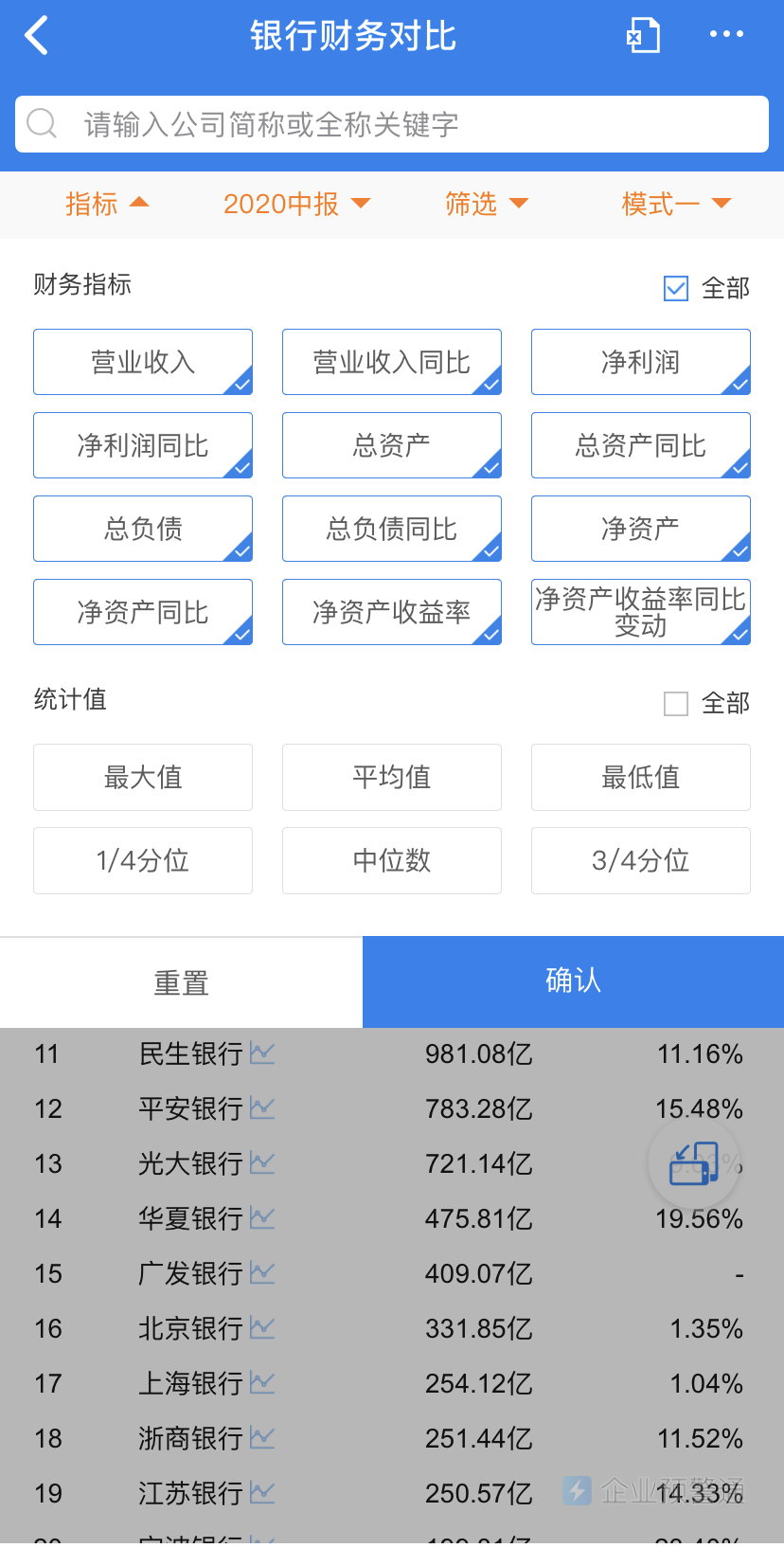The image size is (784, 1548).
Task: Toggle the 总资产 indicator chip
Action: (x=392, y=445)
